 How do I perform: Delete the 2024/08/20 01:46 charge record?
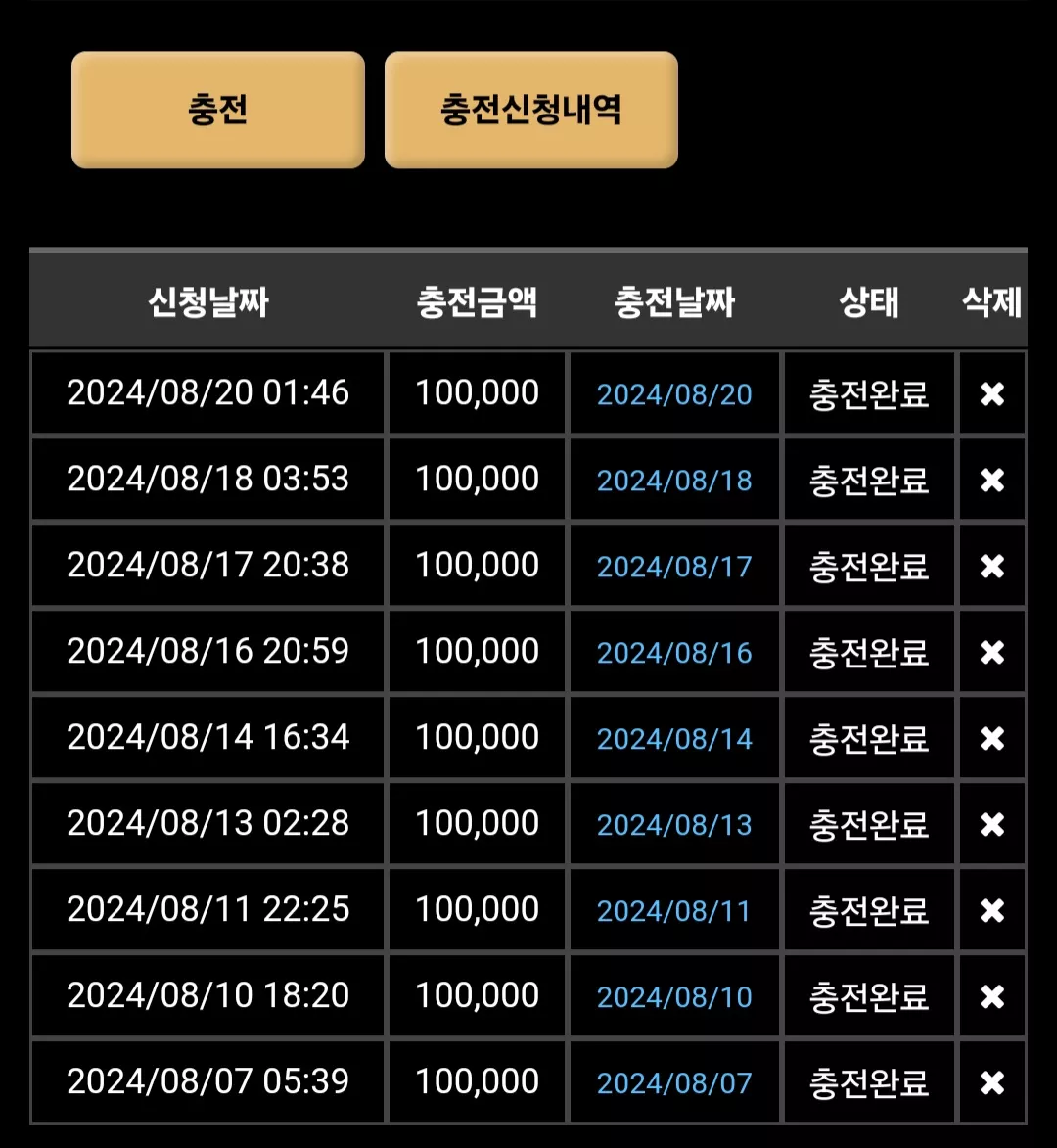tap(991, 393)
